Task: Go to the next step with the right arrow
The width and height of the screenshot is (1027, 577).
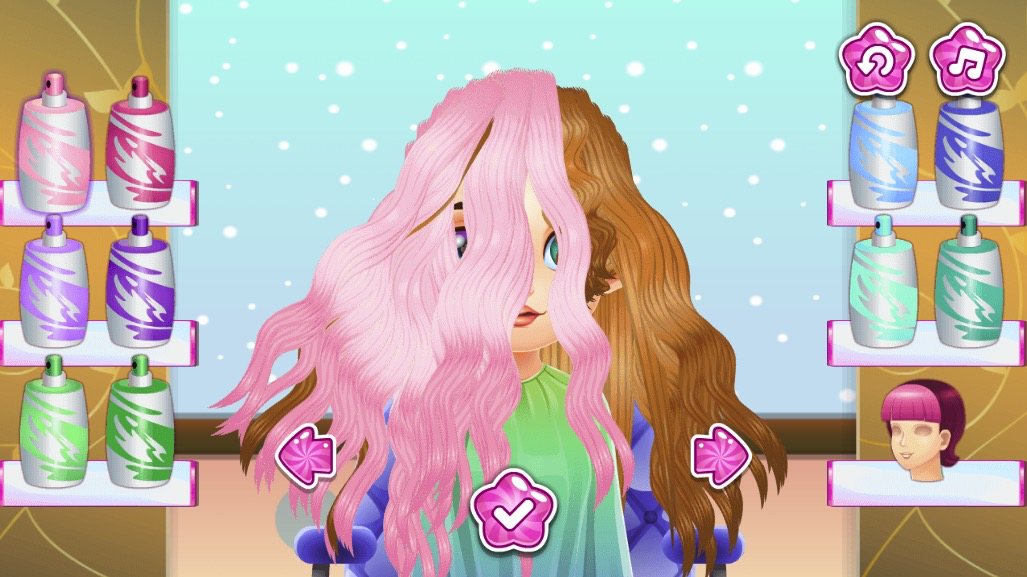Action: tap(720, 455)
